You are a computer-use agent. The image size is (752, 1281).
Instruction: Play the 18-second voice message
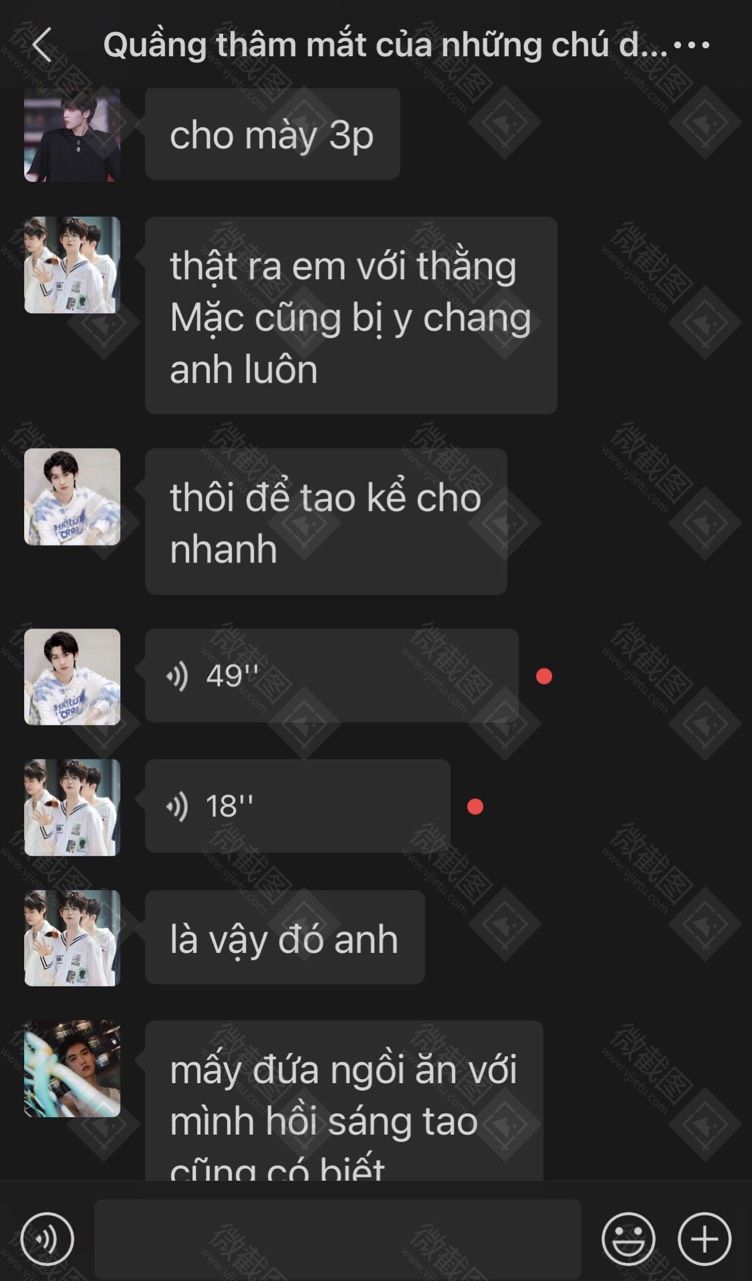coord(296,806)
